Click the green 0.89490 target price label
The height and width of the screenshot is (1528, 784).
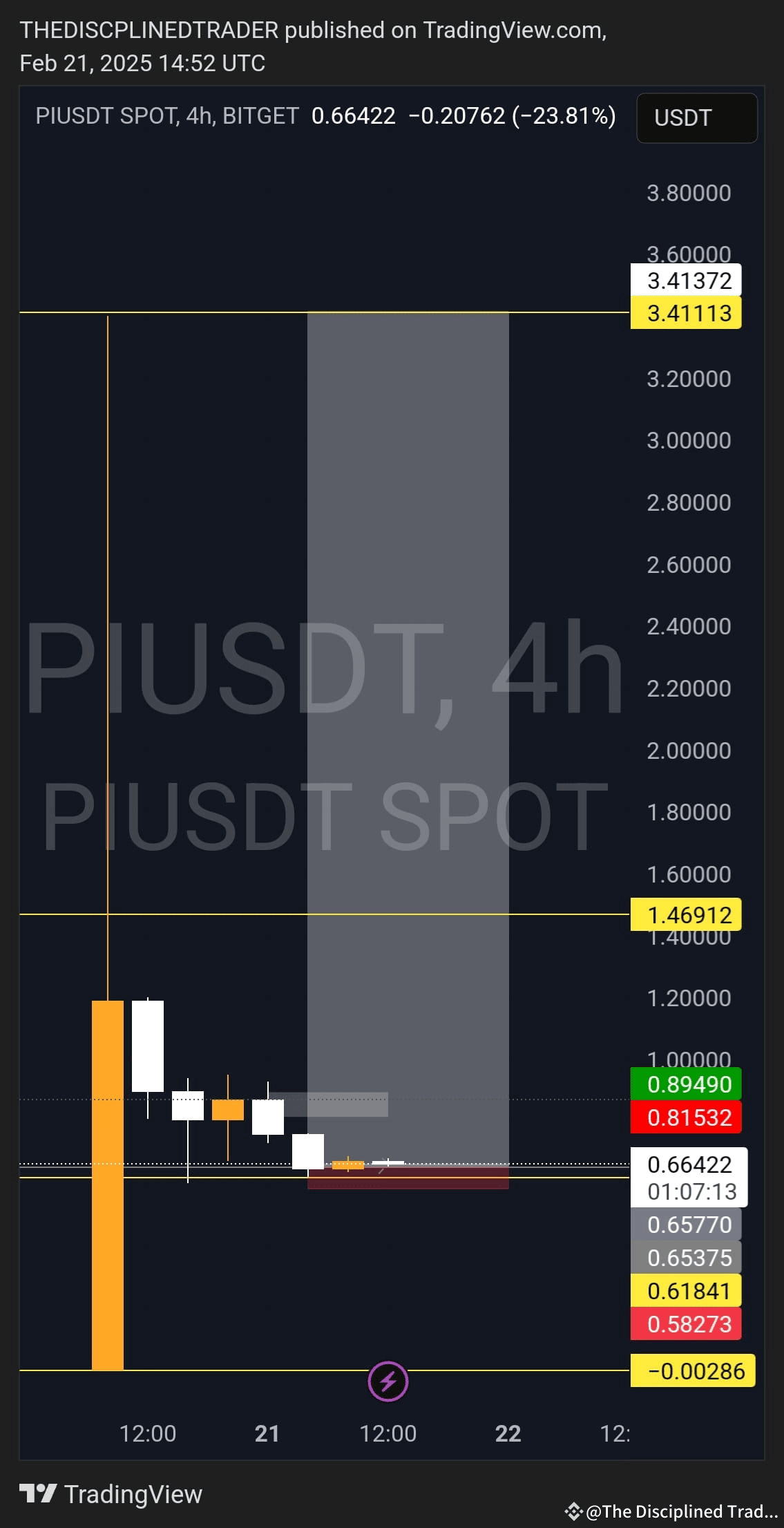click(x=685, y=1084)
